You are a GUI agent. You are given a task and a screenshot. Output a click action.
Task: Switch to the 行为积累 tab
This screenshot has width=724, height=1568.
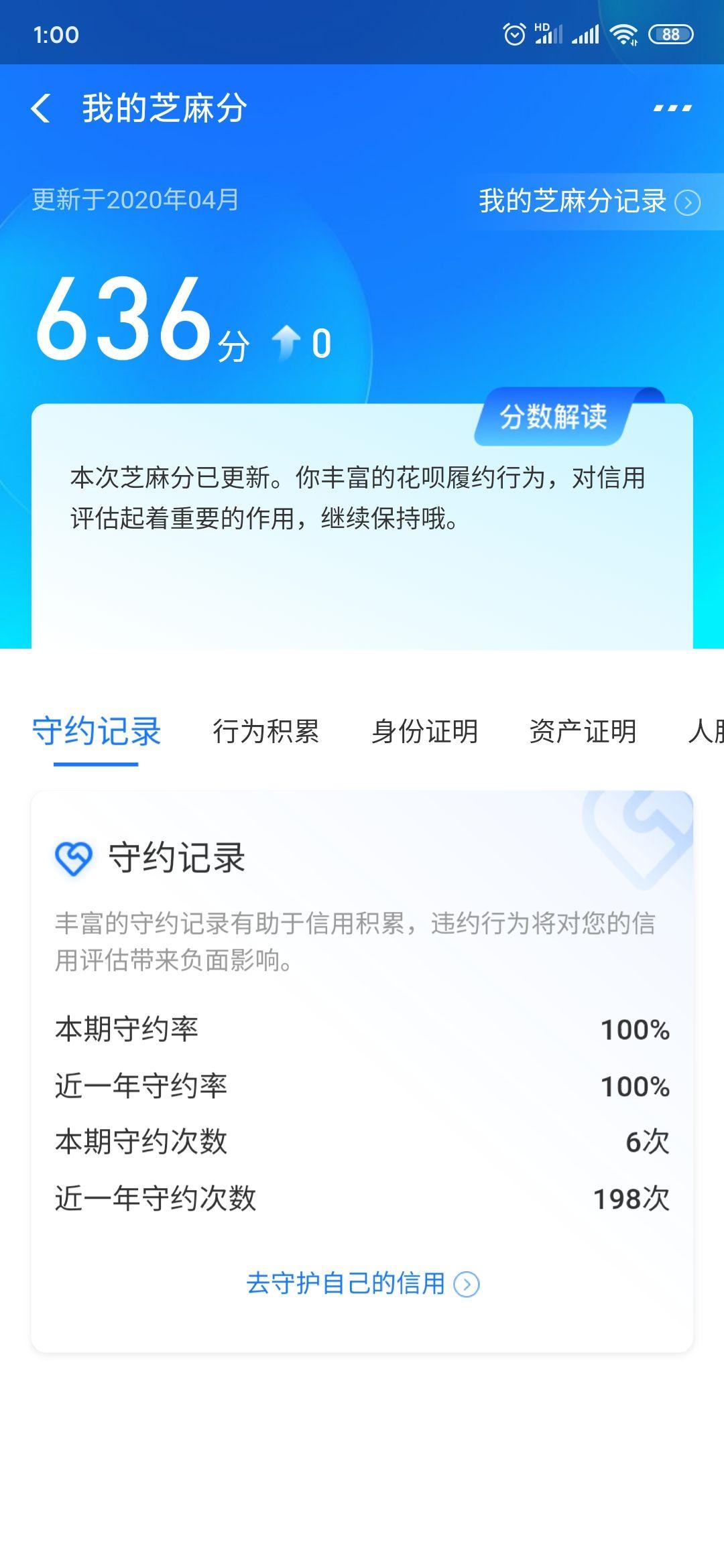coord(265,732)
